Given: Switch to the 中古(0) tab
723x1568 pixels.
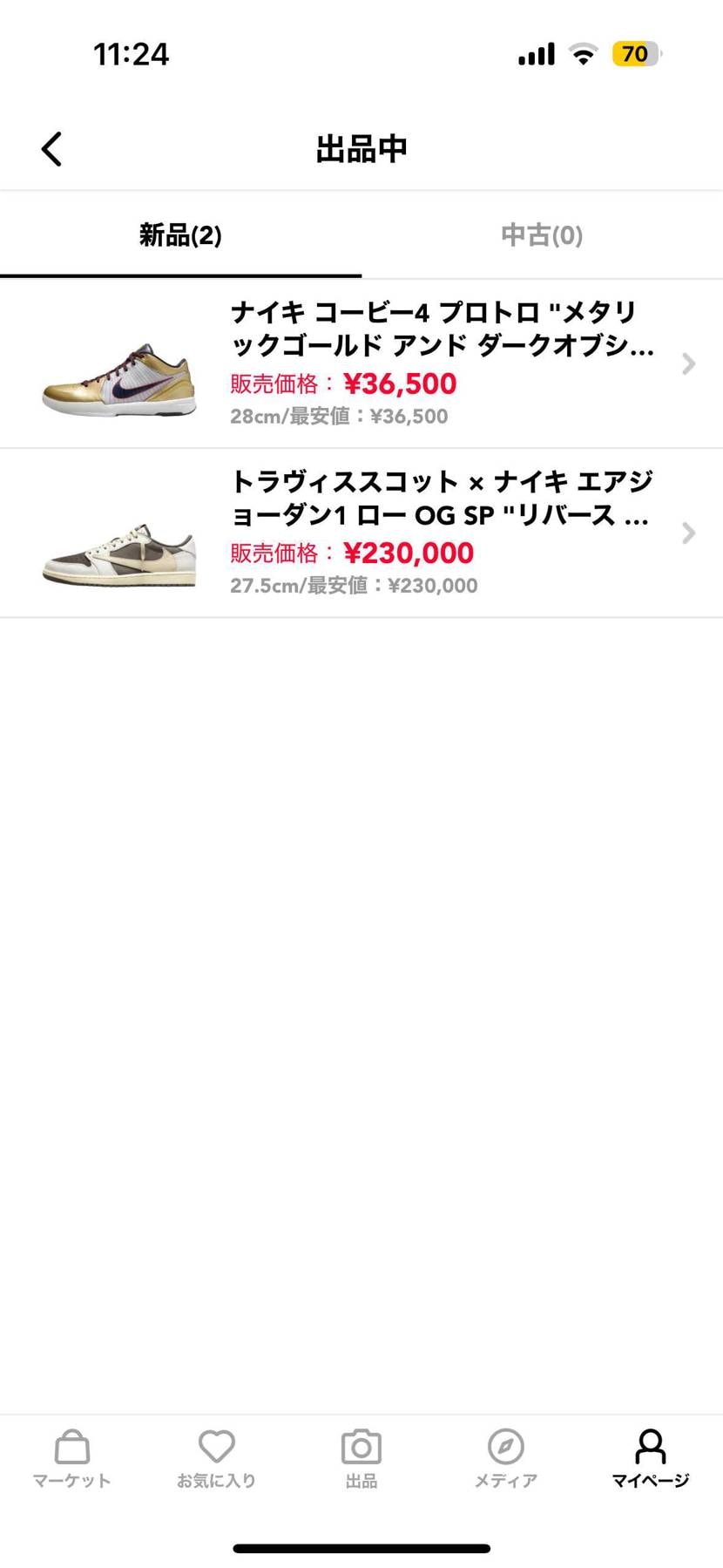Looking at the screenshot, I should click(542, 235).
